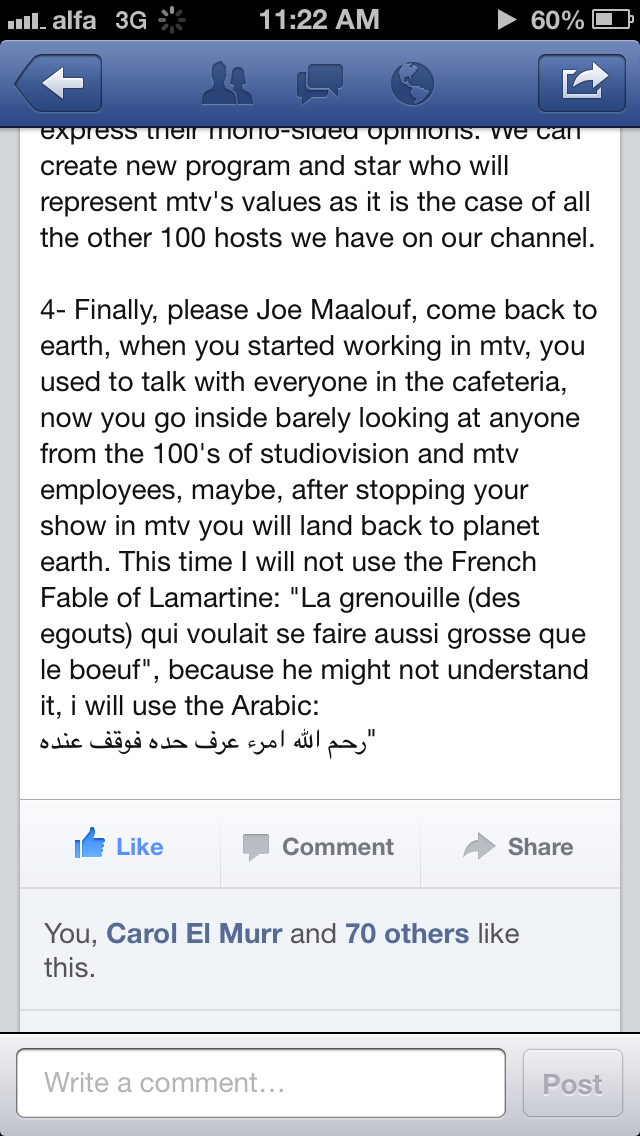The width and height of the screenshot is (640, 1136).
Task: Open the messages icon
Action: (319, 84)
